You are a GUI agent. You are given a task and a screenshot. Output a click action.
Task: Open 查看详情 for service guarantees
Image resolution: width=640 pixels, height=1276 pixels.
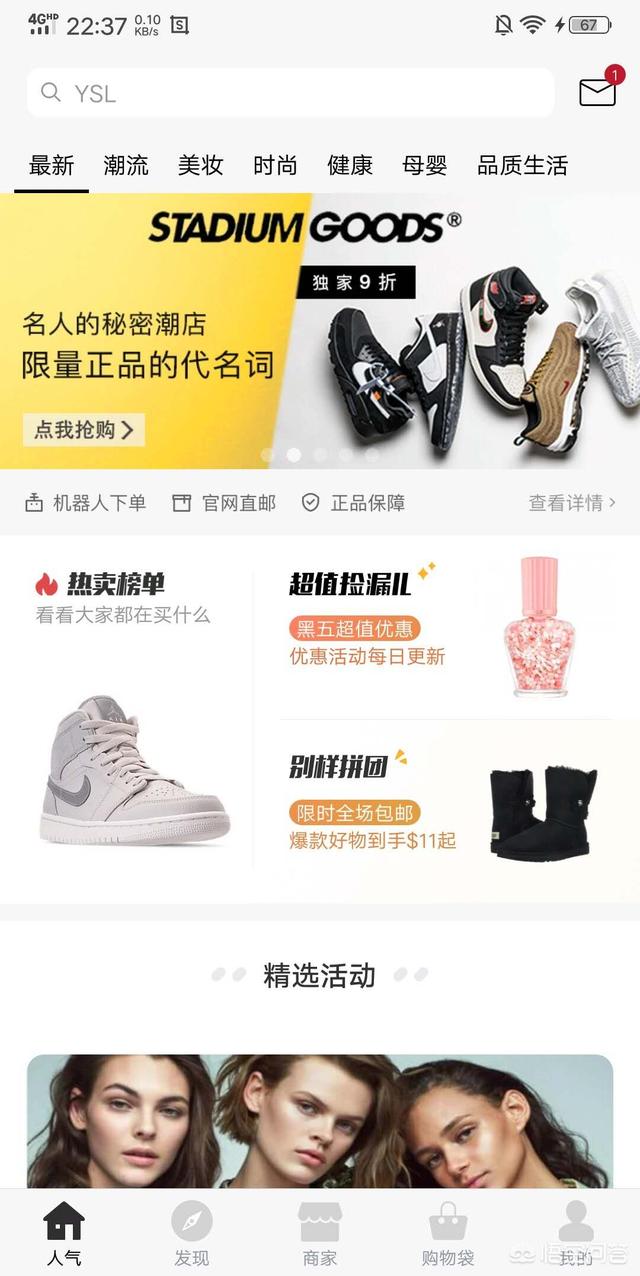coord(572,503)
